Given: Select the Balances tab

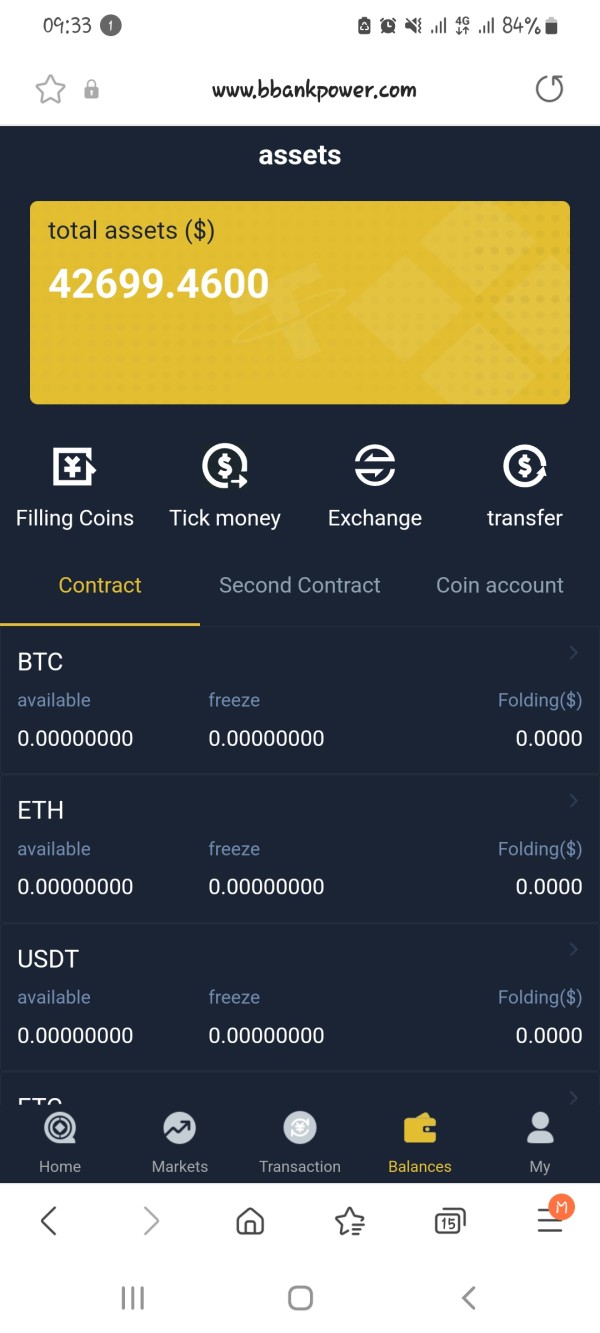Looking at the screenshot, I should coord(420,1143).
